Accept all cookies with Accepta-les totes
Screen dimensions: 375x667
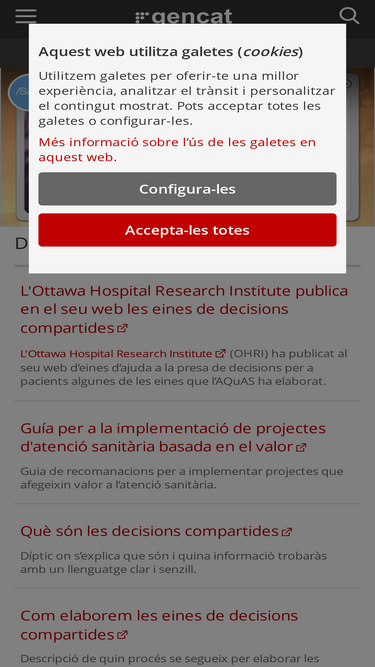tap(187, 230)
